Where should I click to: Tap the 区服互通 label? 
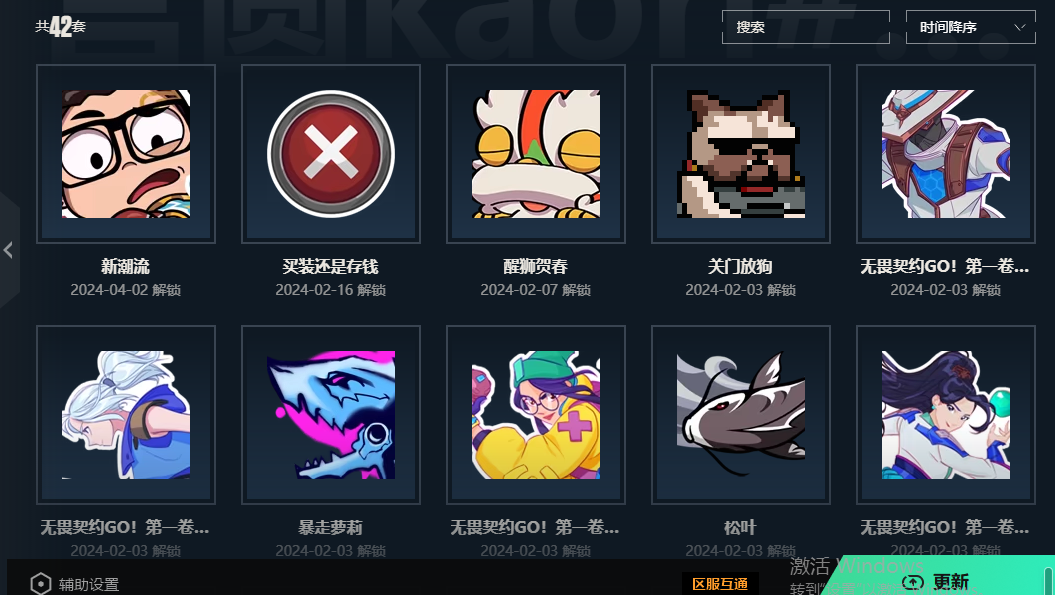point(720,584)
